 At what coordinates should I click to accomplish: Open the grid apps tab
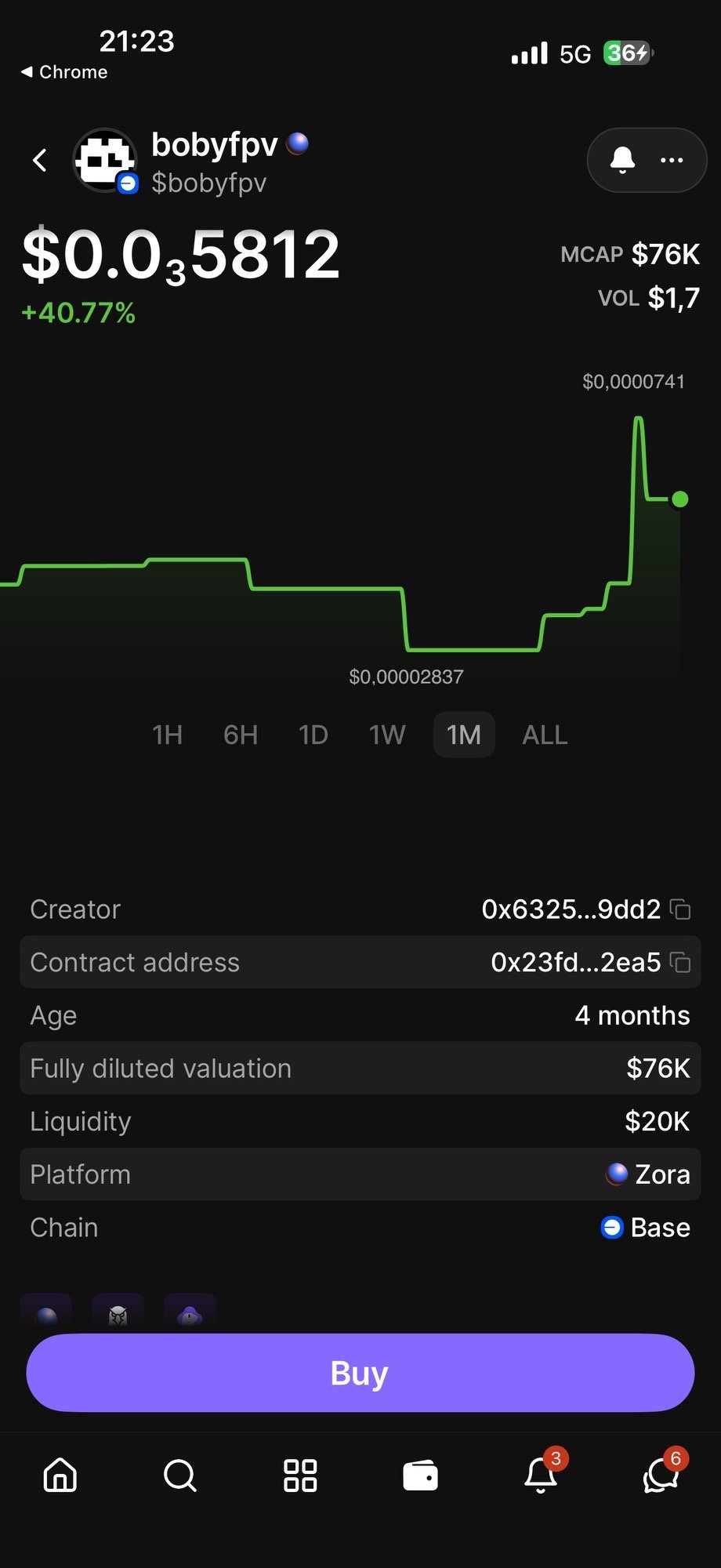300,1475
